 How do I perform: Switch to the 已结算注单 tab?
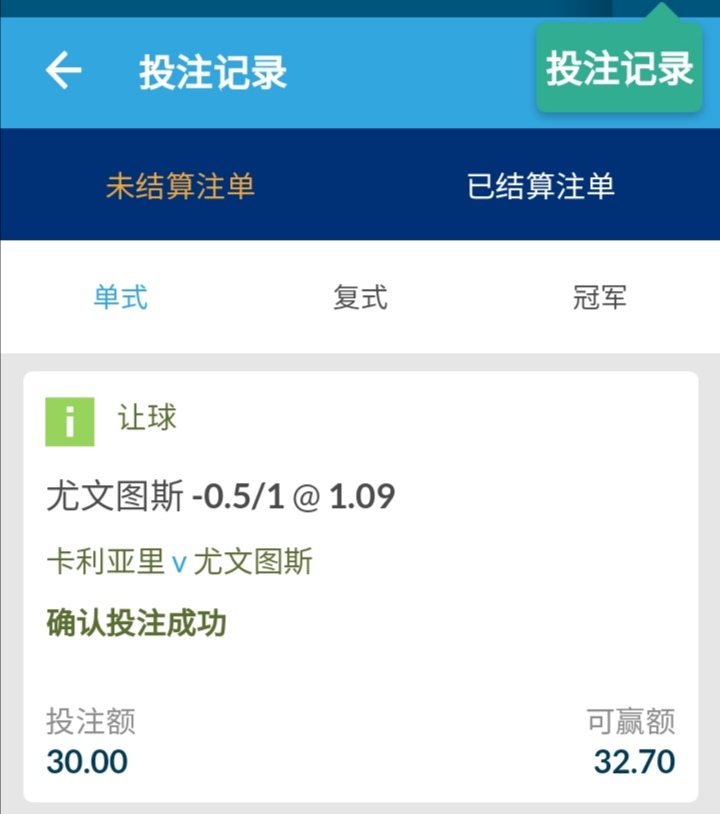[540, 185]
